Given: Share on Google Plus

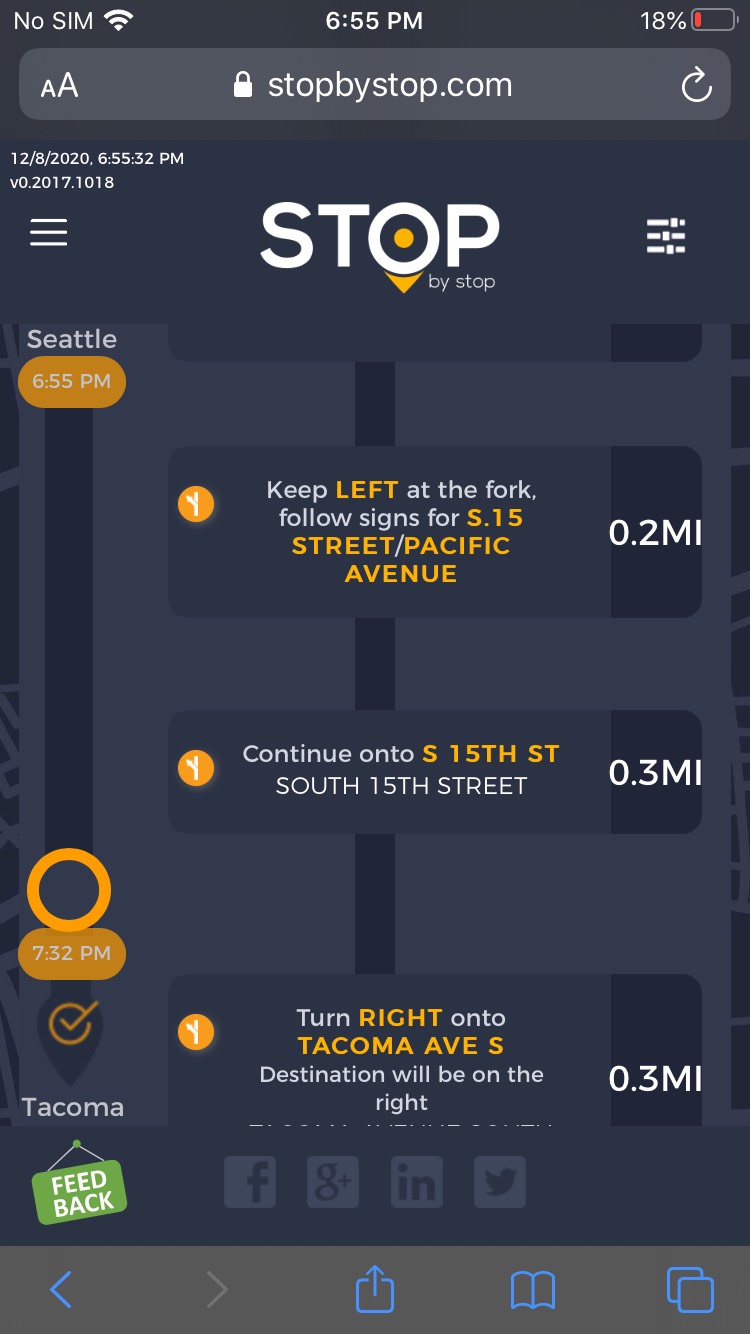Looking at the screenshot, I should click(334, 1184).
